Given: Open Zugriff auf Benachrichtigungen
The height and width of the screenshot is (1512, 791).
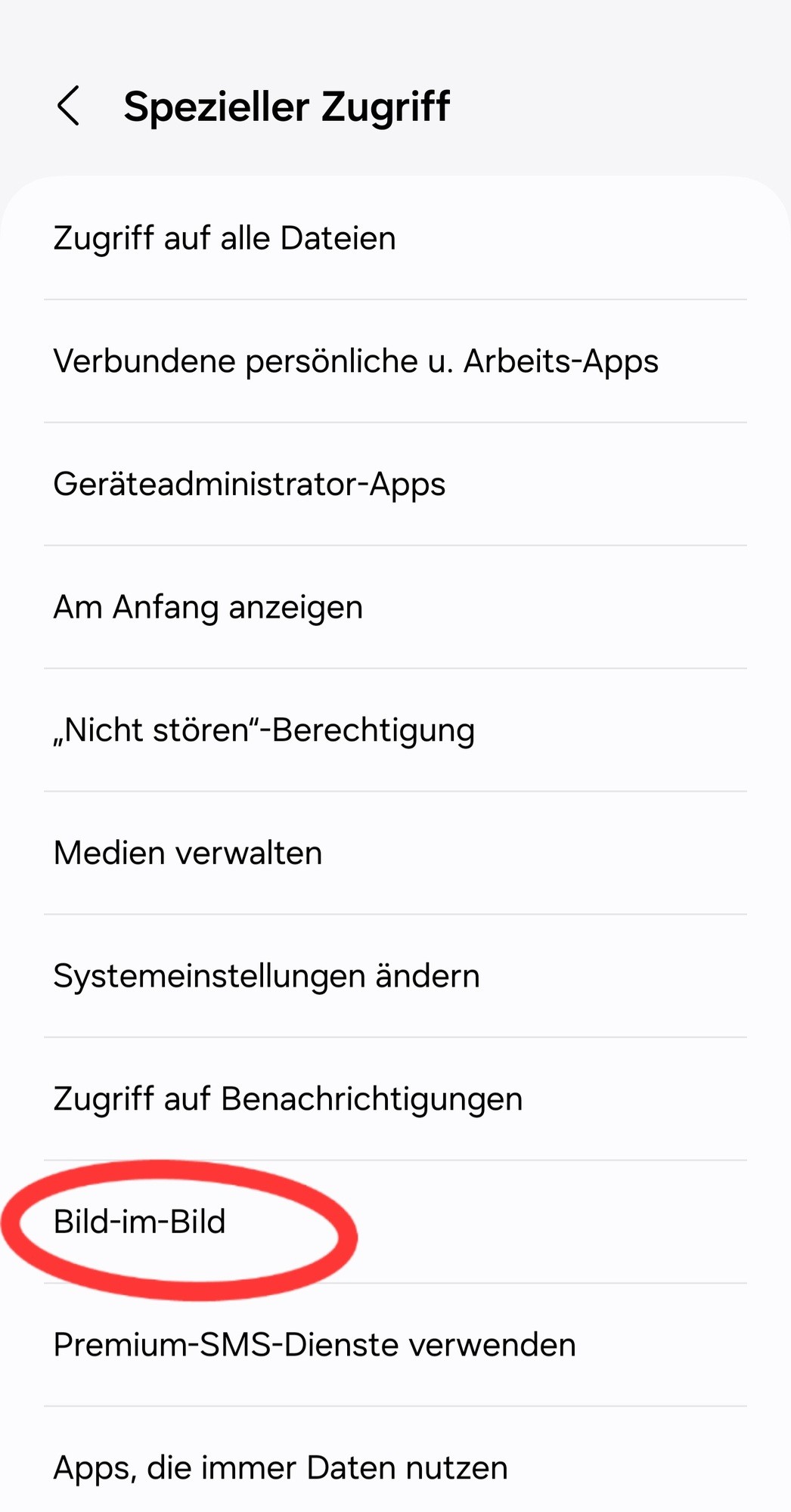Looking at the screenshot, I should [x=288, y=1099].
